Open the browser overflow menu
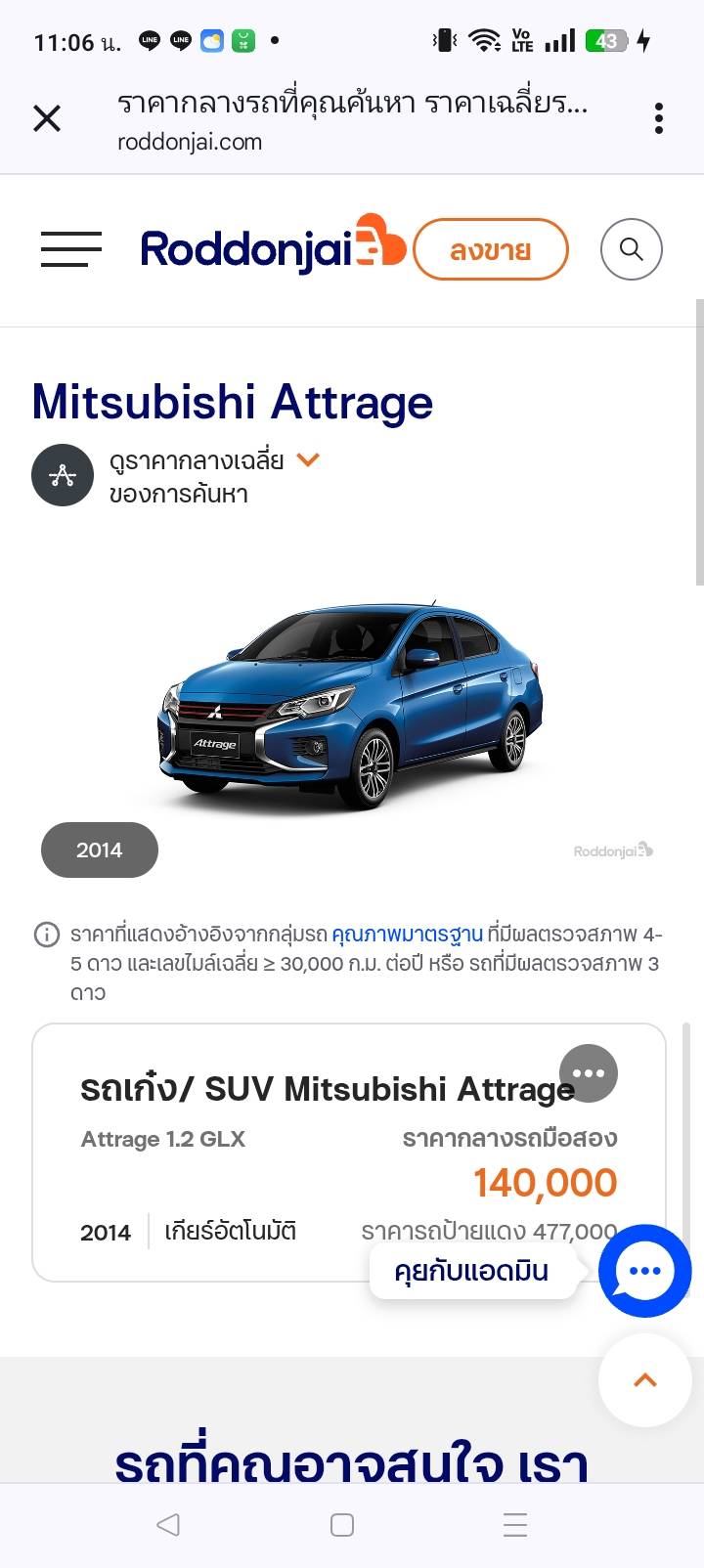The image size is (704, 1568). 659,118
